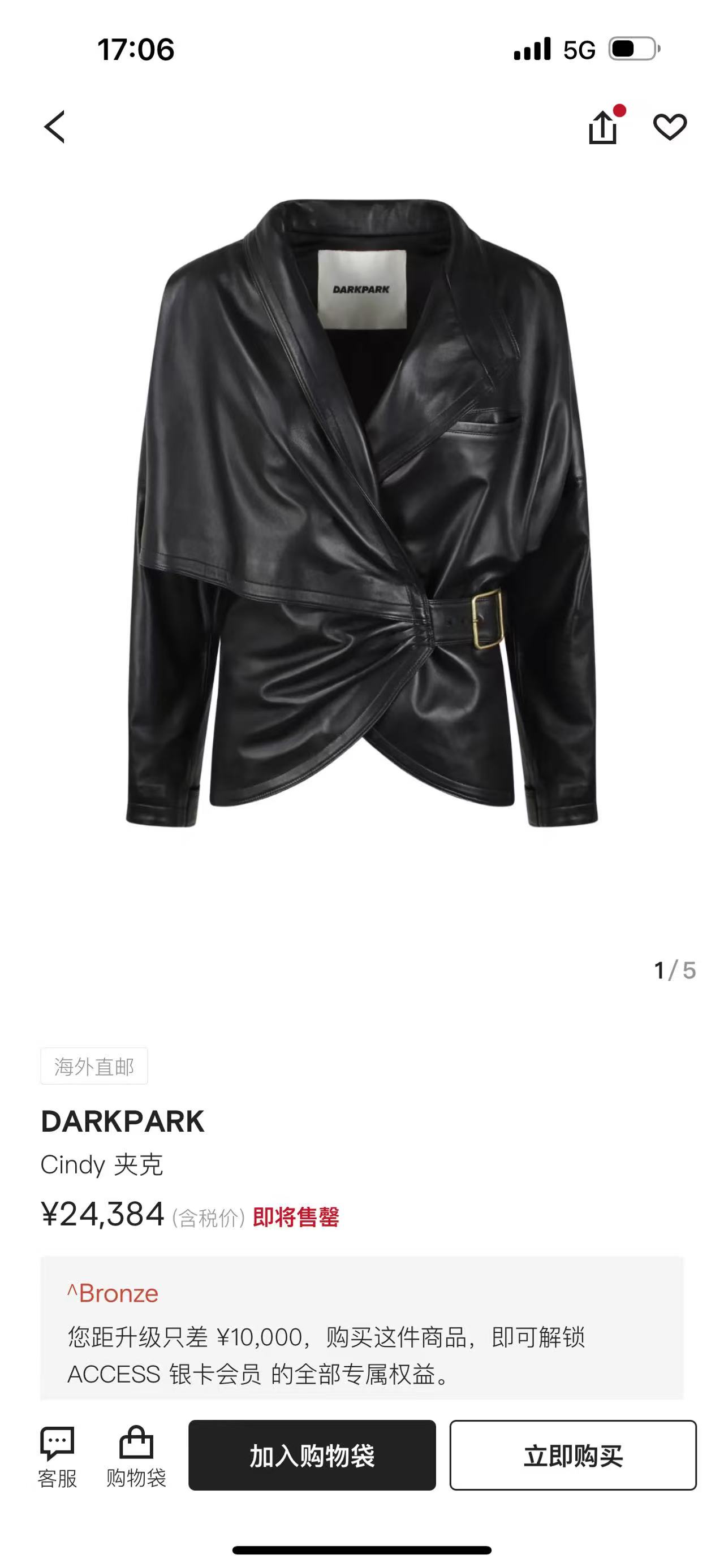Open the shopping bag 购物袋
The height and width of the screenshot is (1568, 724).
coord(136,1457)
